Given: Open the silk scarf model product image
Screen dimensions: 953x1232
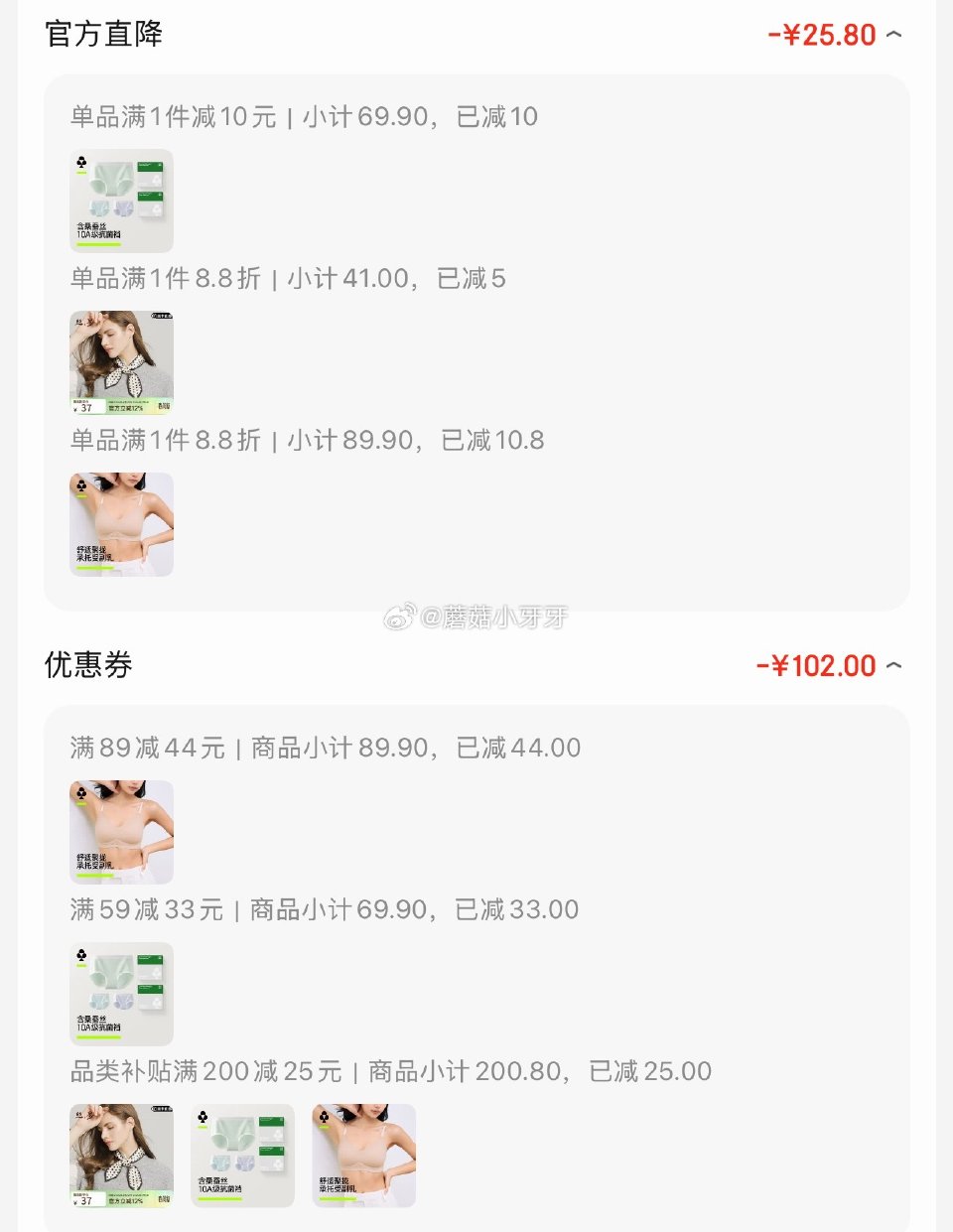Looking at the screenshot, I should [120, 362].
